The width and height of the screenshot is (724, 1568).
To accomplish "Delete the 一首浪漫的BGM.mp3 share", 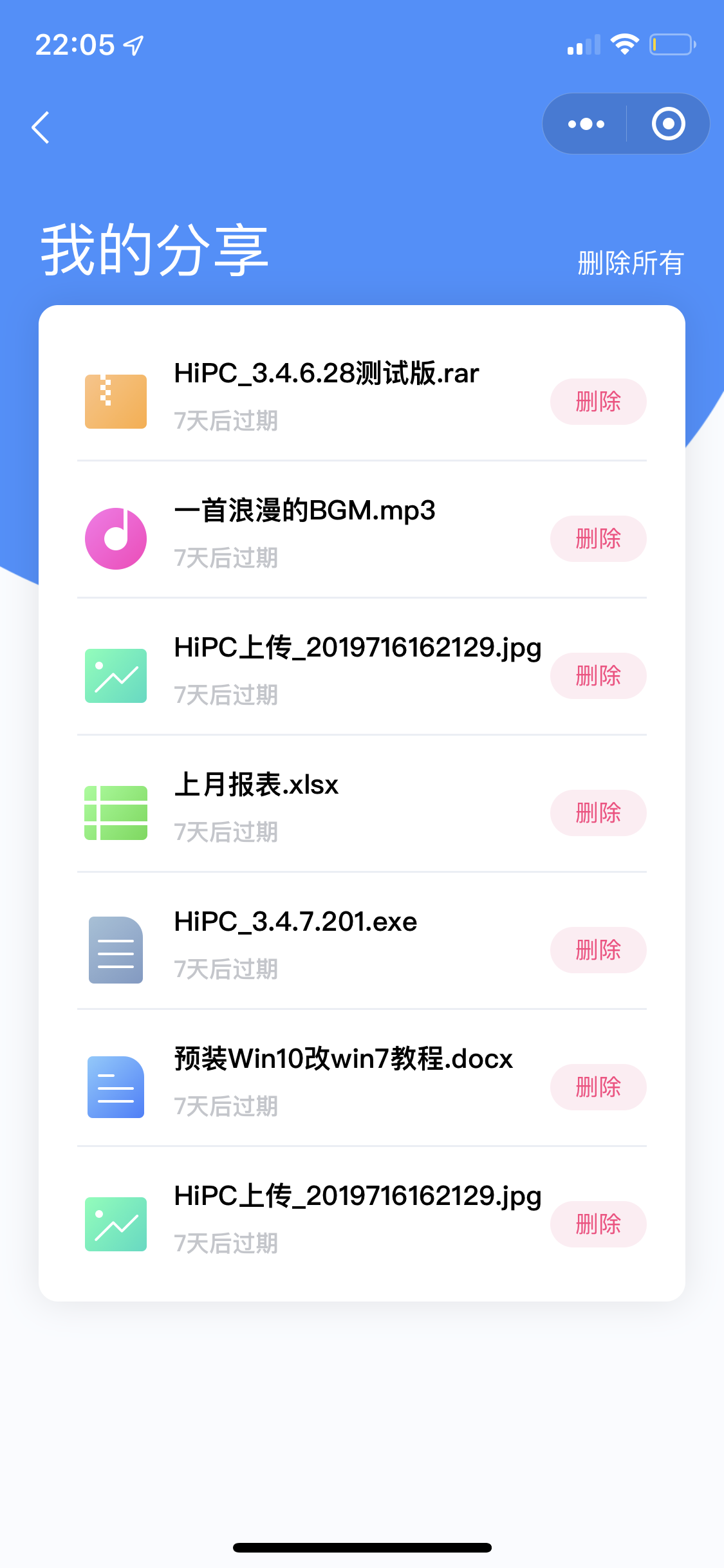I will [598, 539].
